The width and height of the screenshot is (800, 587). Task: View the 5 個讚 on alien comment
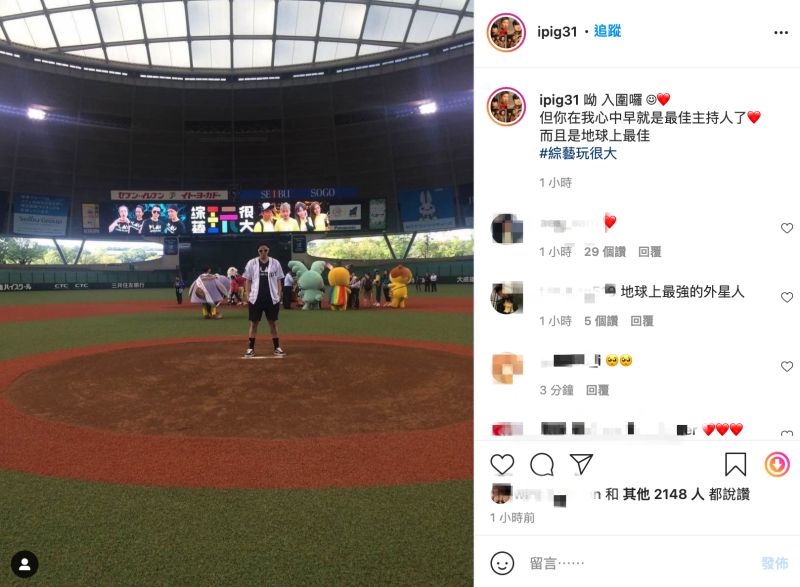tap(600, 321)
